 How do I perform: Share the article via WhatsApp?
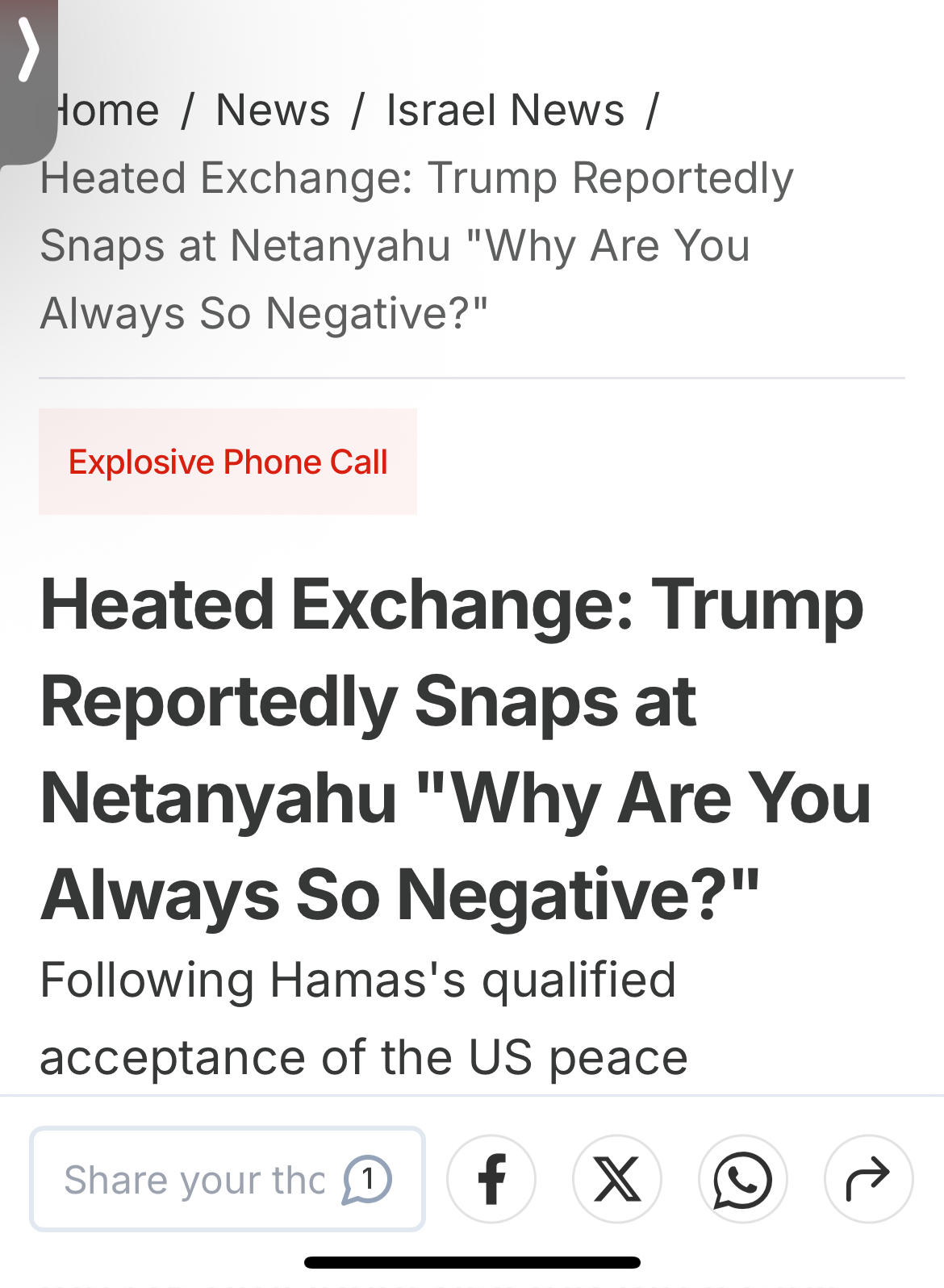tap(743, 1180)
